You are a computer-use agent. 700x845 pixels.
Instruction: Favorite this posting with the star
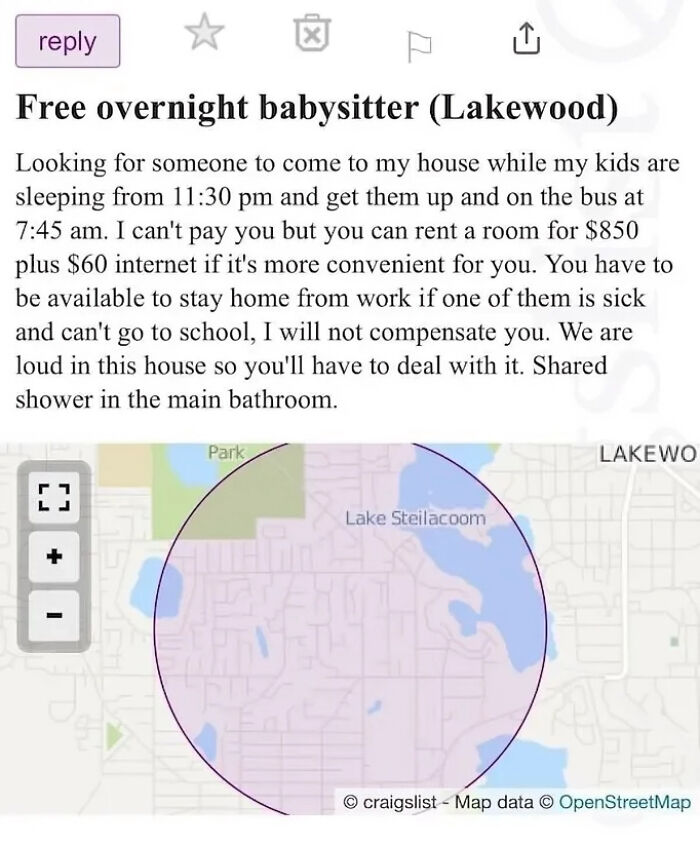(x=206, y=35)
